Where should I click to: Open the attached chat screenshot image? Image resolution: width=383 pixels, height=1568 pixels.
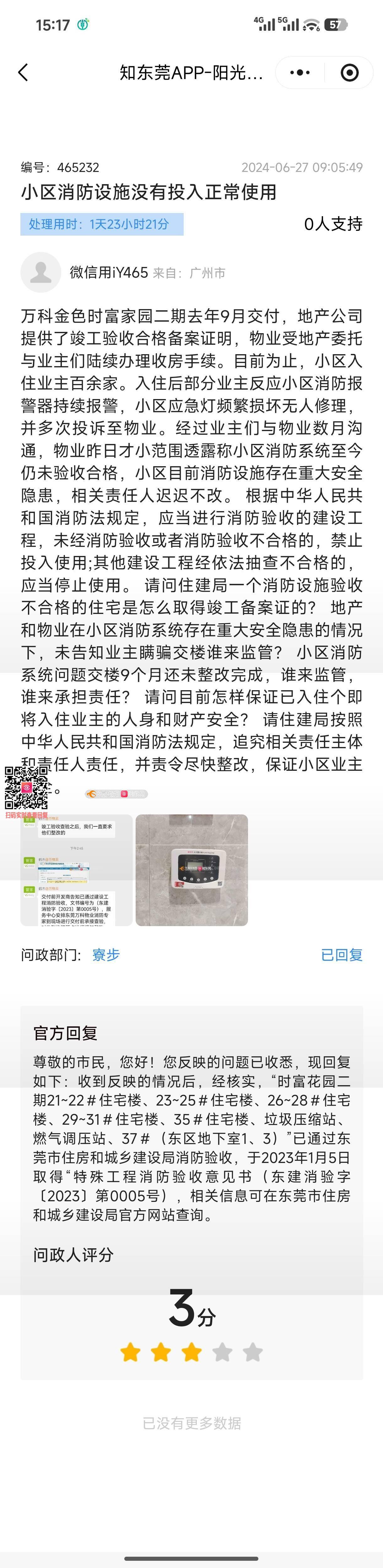77,871
